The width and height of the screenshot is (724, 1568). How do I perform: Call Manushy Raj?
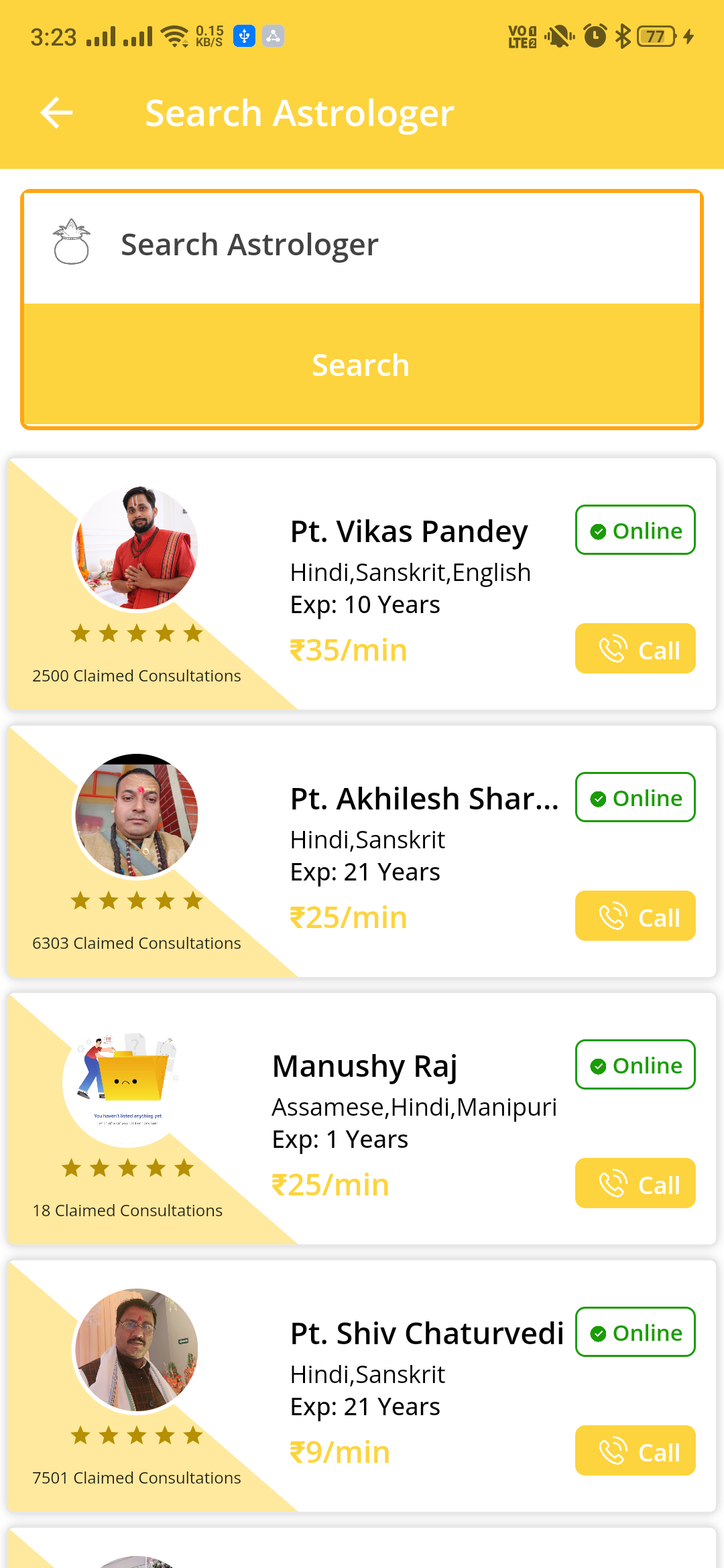tap(635, 1183)
